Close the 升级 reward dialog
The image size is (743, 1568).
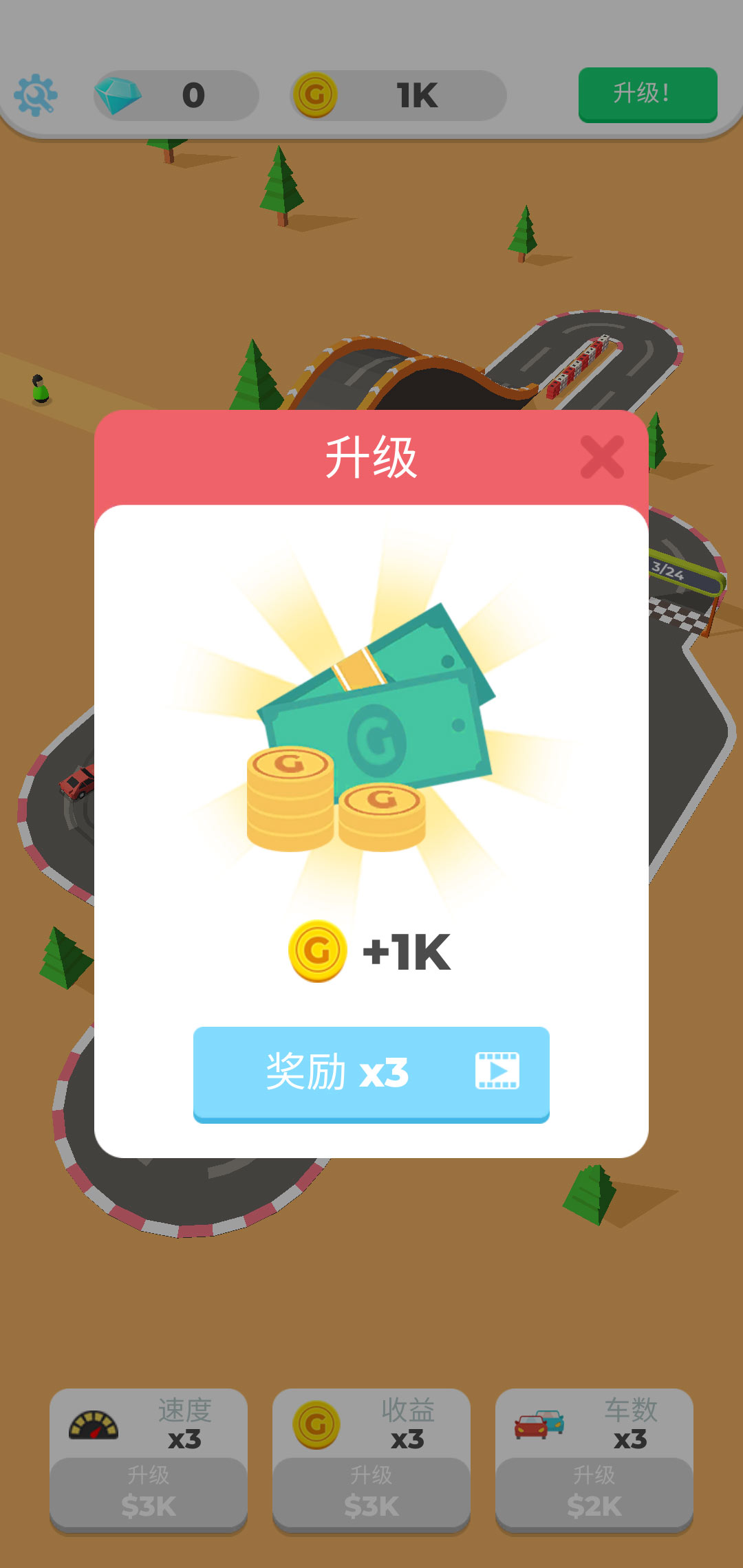click(x=601, y=457)
